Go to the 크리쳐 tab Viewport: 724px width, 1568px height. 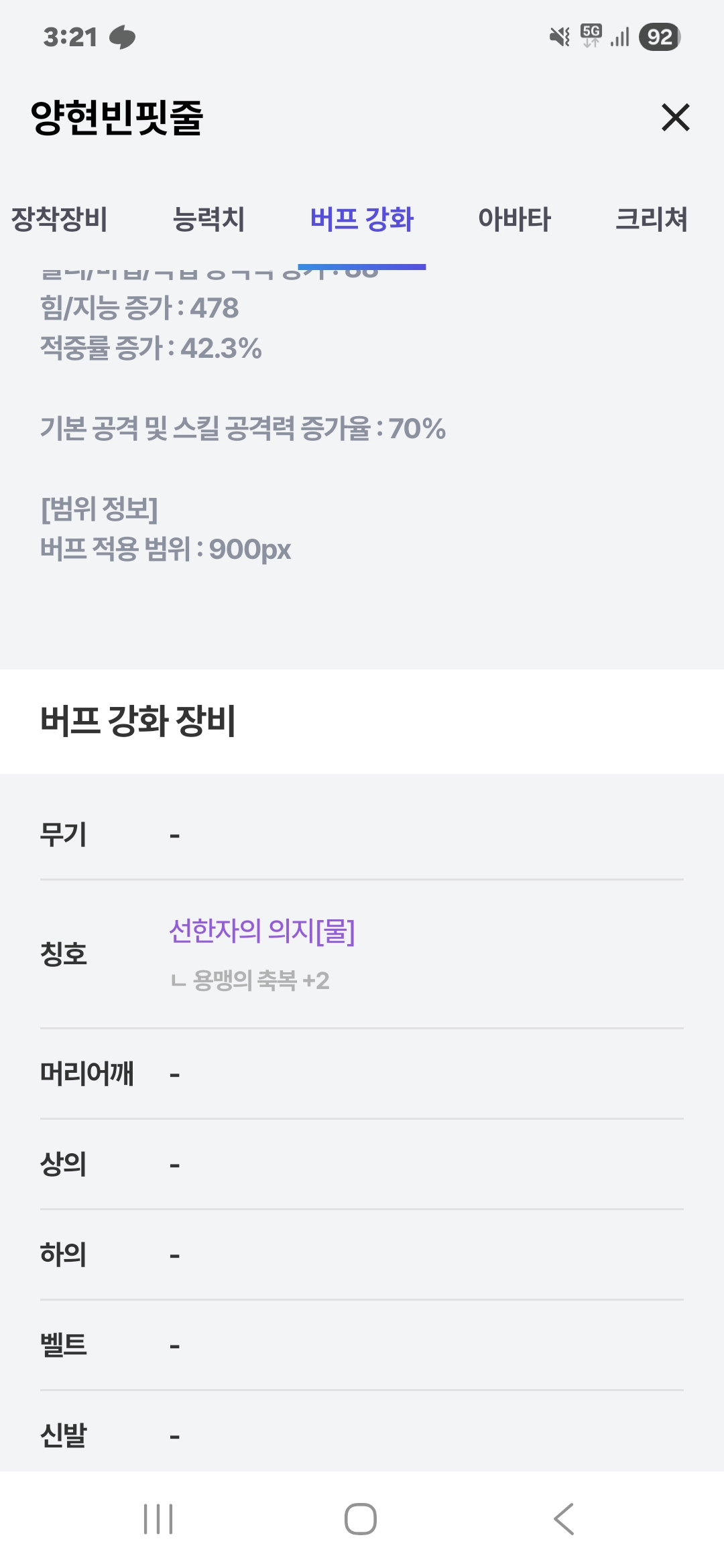tap(652, 219)
